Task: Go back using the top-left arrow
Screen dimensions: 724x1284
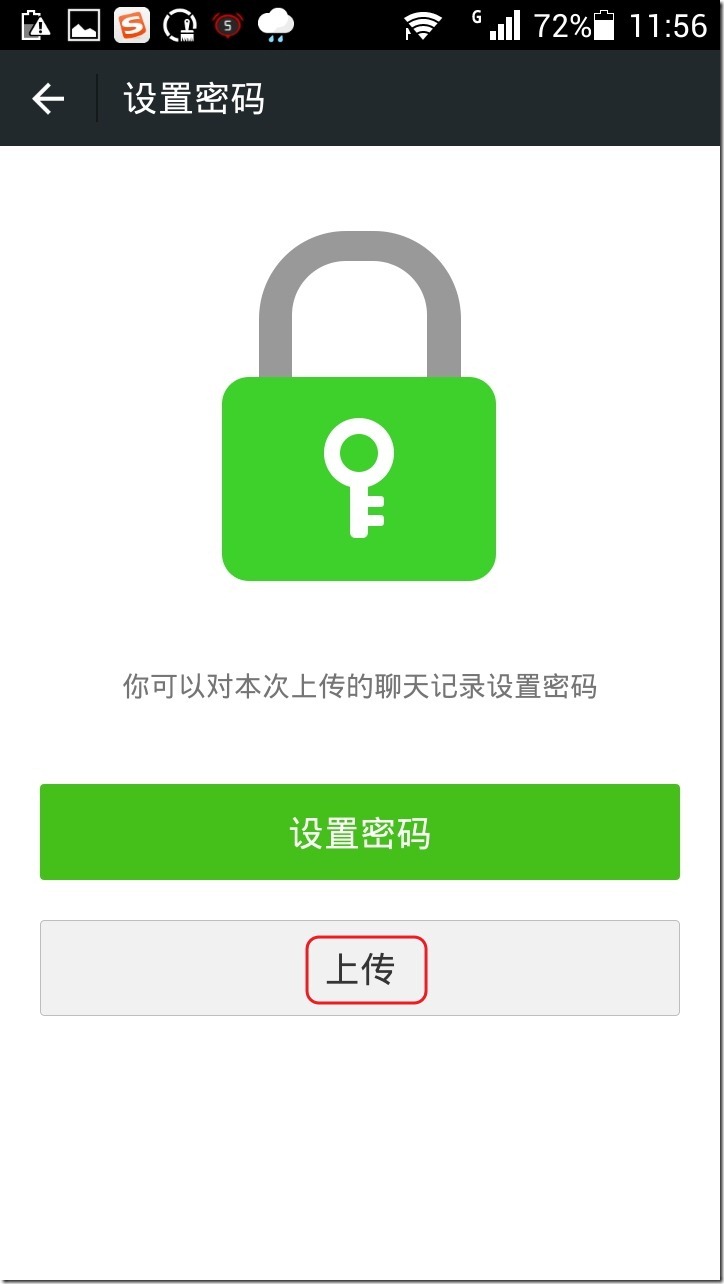Action: pos(48,99)
